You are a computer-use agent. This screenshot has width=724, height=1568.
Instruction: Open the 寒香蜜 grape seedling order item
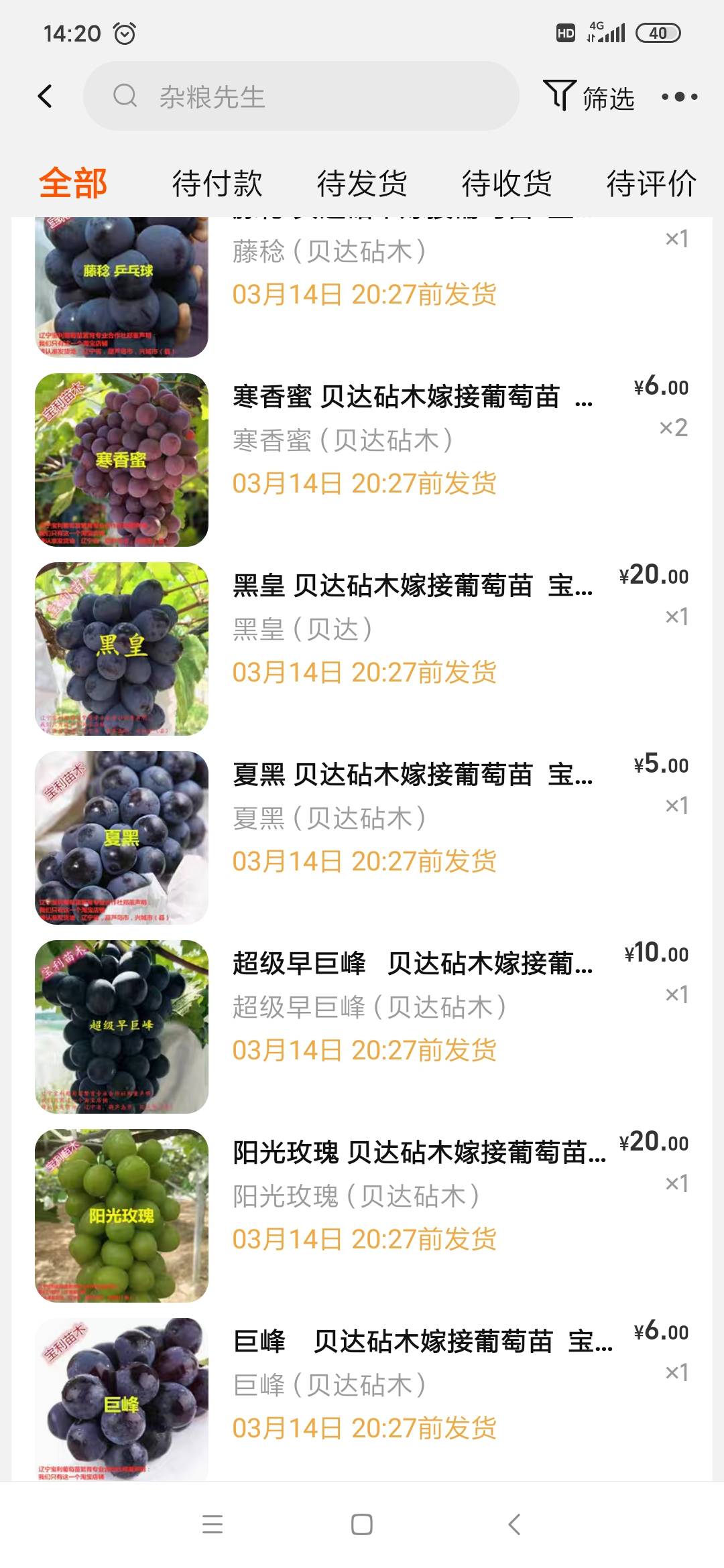362,460
